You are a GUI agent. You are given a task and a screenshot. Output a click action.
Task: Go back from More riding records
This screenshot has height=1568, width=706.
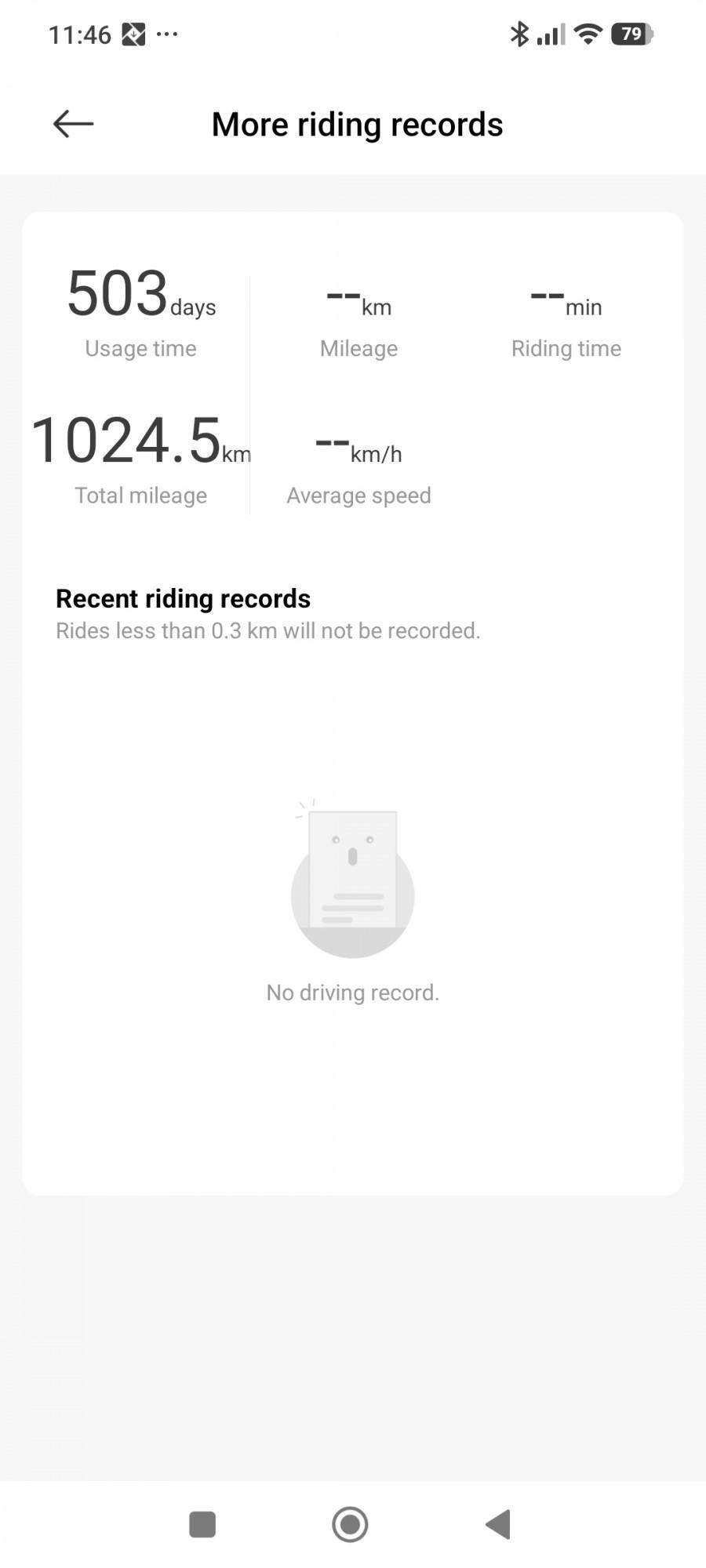tap(73, 124)
